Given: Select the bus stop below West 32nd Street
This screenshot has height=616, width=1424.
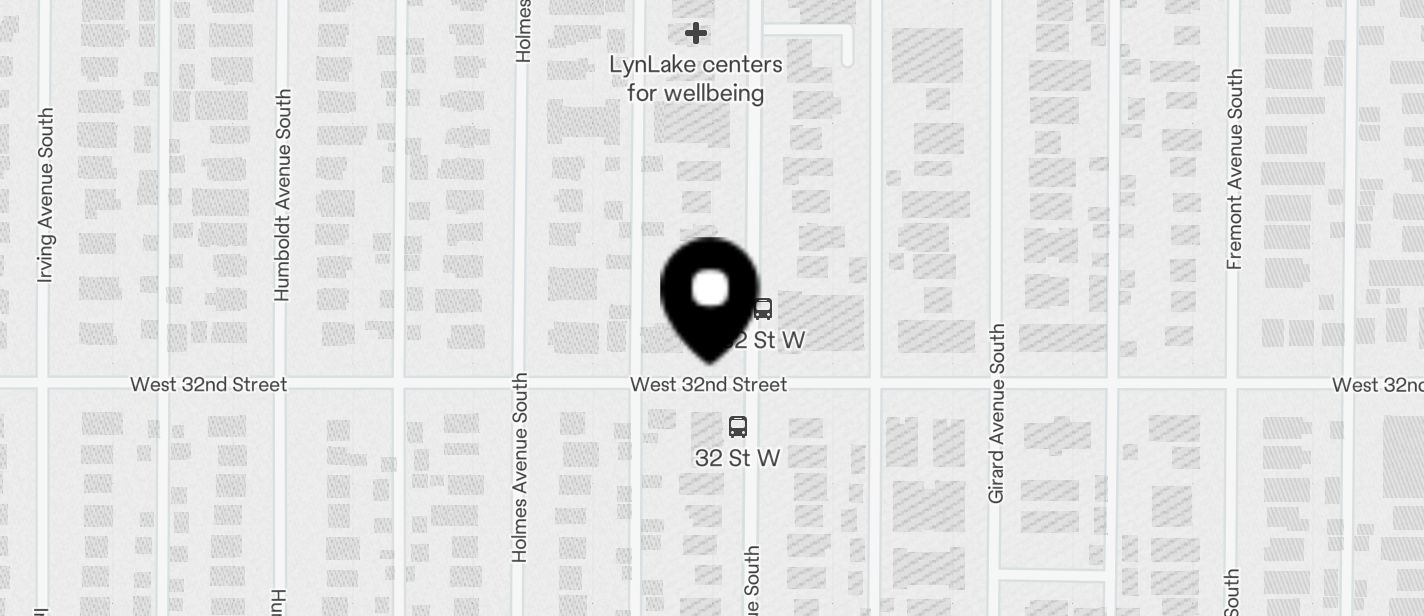Looking at the screenshot, I should point(737,427).
